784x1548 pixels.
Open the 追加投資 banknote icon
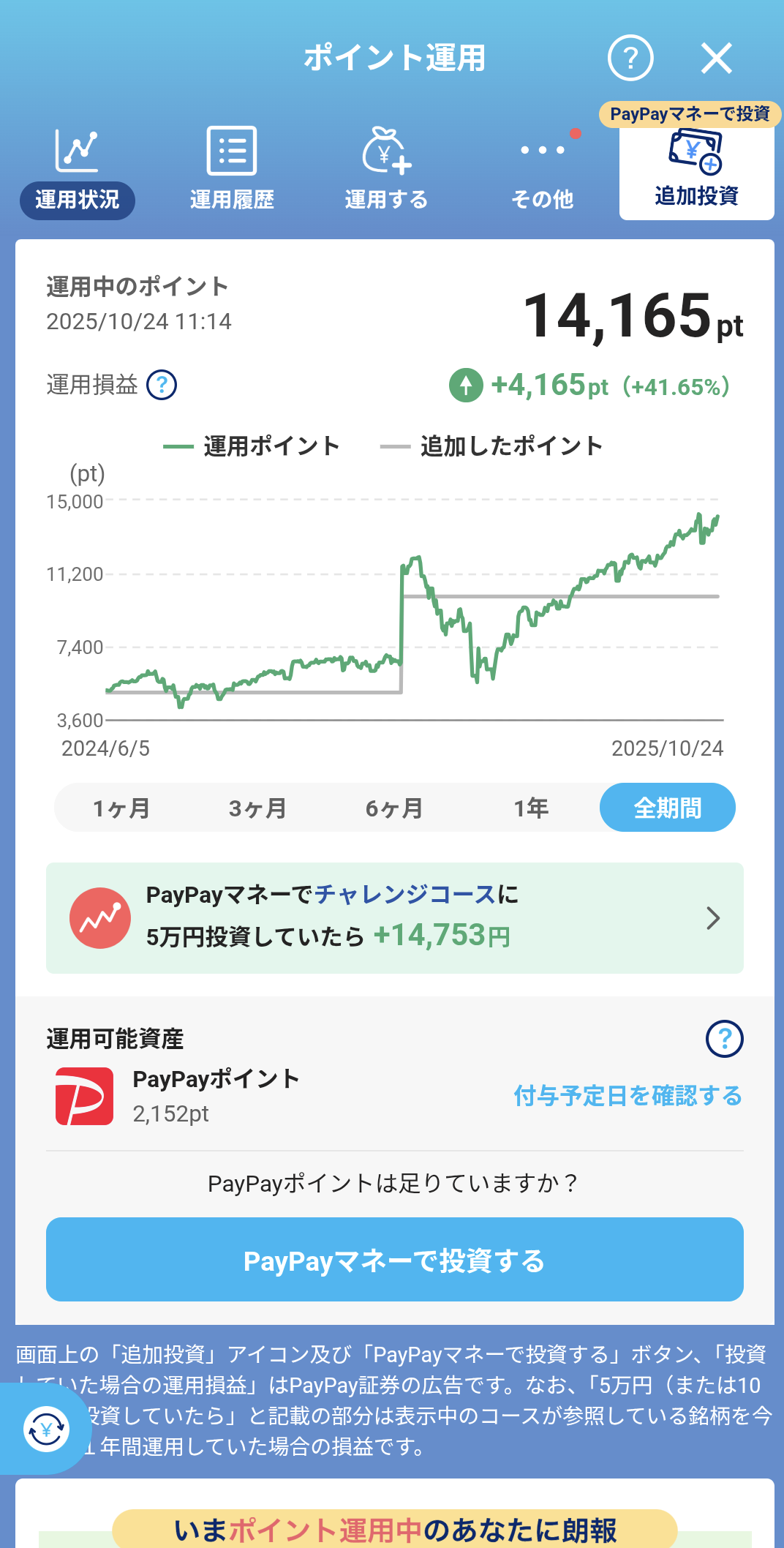[696, 154]
